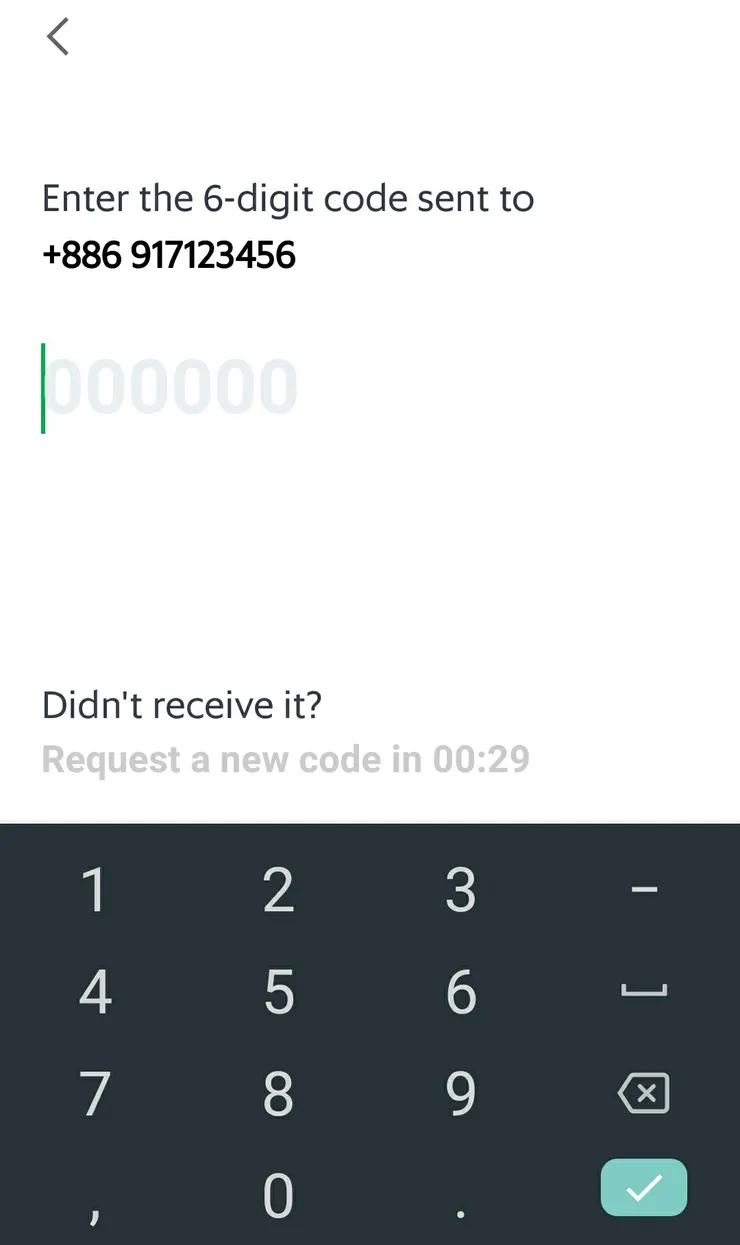Tap the phone number +886 917123456 text
The width and height of the screenshot is (740, 1245).
168,255
